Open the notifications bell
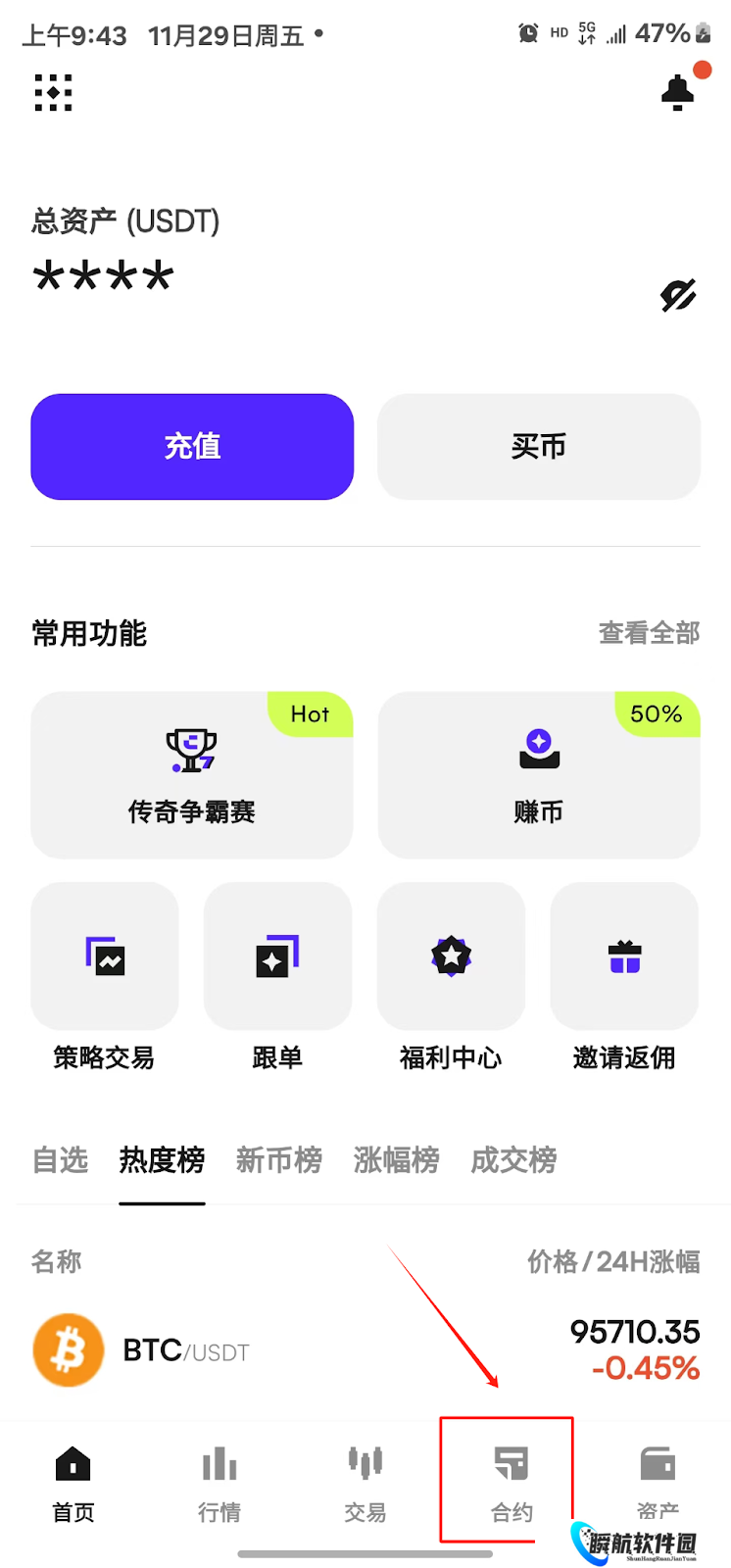 pyautogui.click(x=678, y=93)
